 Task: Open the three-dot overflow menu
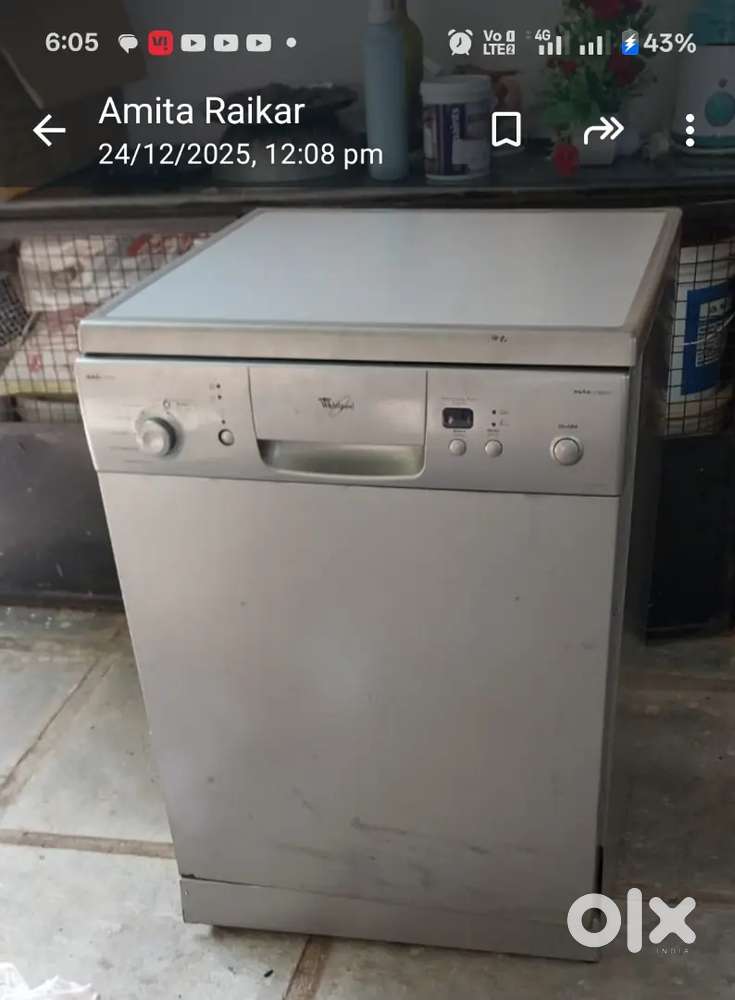690,130
